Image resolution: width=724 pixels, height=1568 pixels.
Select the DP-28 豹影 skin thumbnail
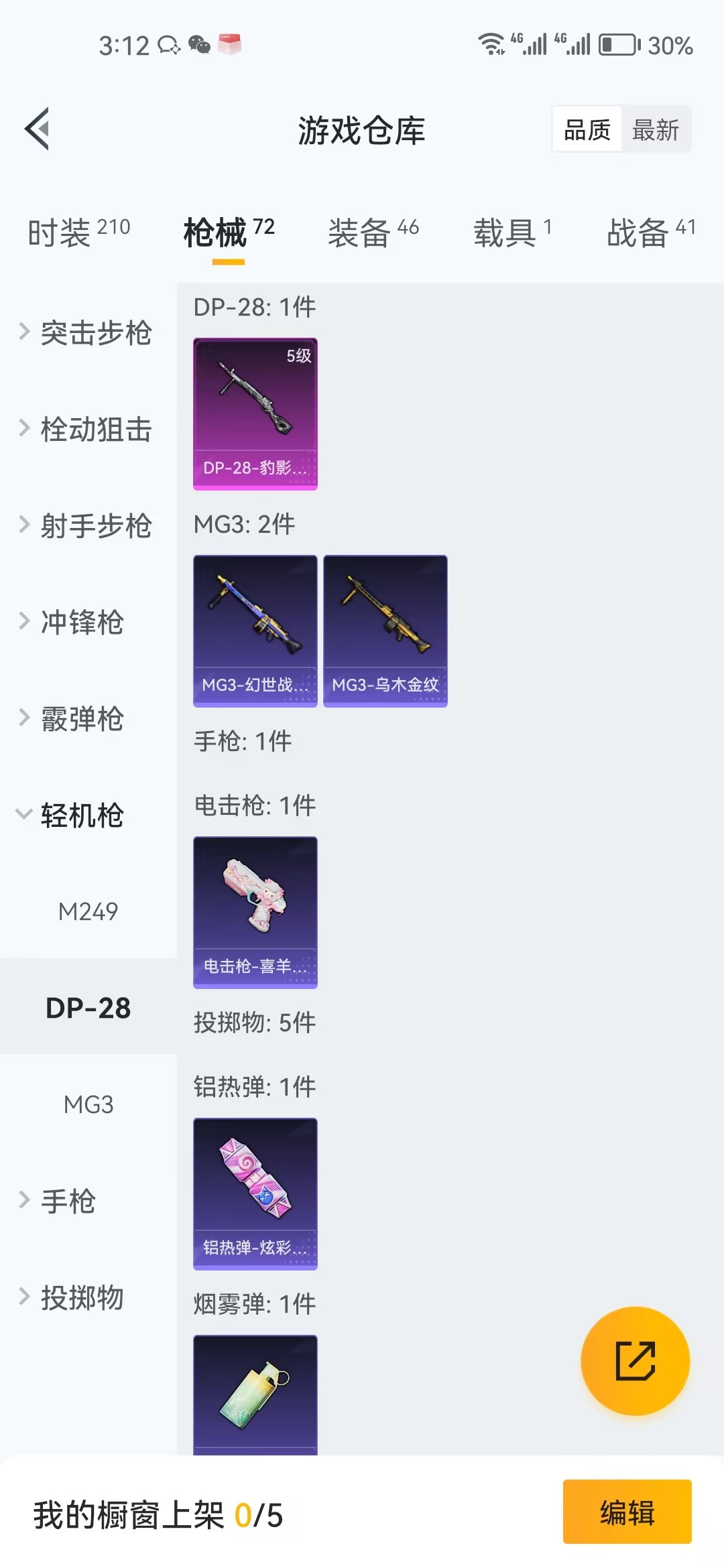coord(255,414)
